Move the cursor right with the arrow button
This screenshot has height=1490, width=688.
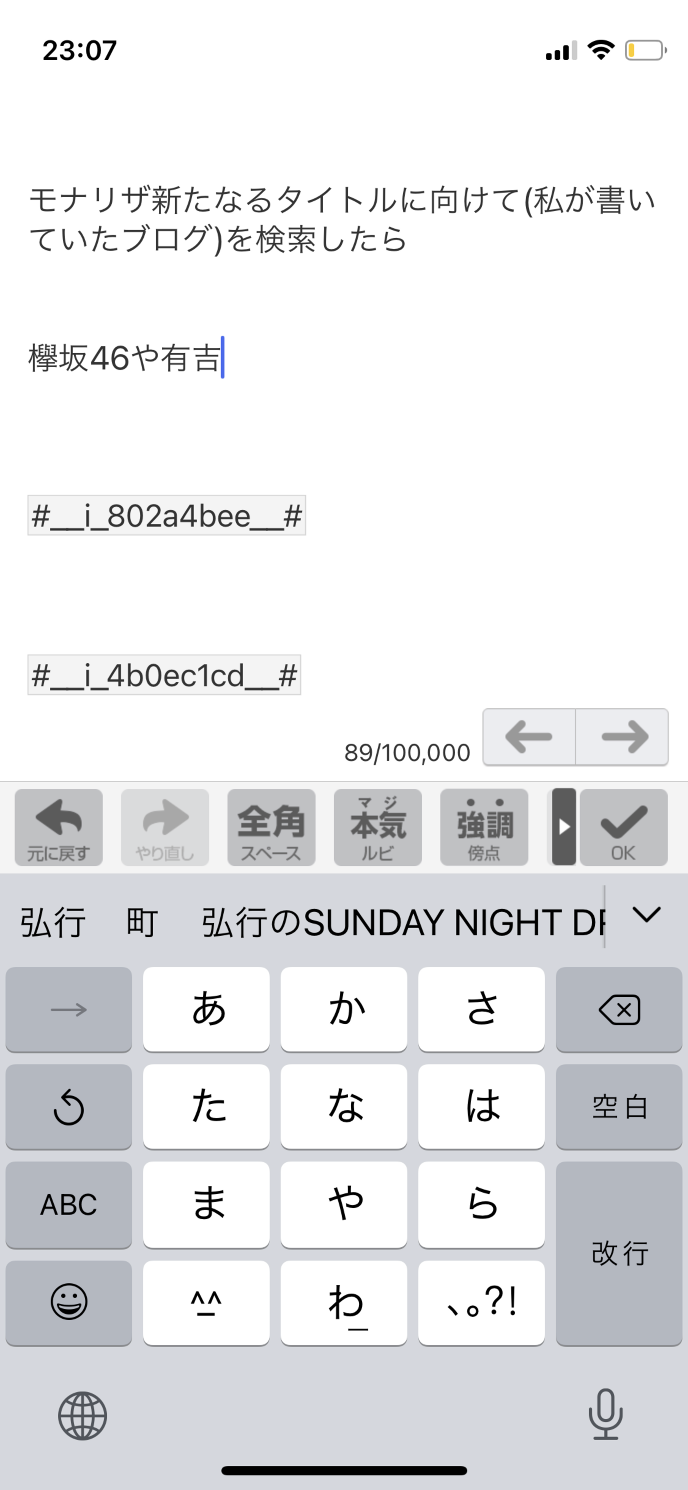[x=622, y=737]
